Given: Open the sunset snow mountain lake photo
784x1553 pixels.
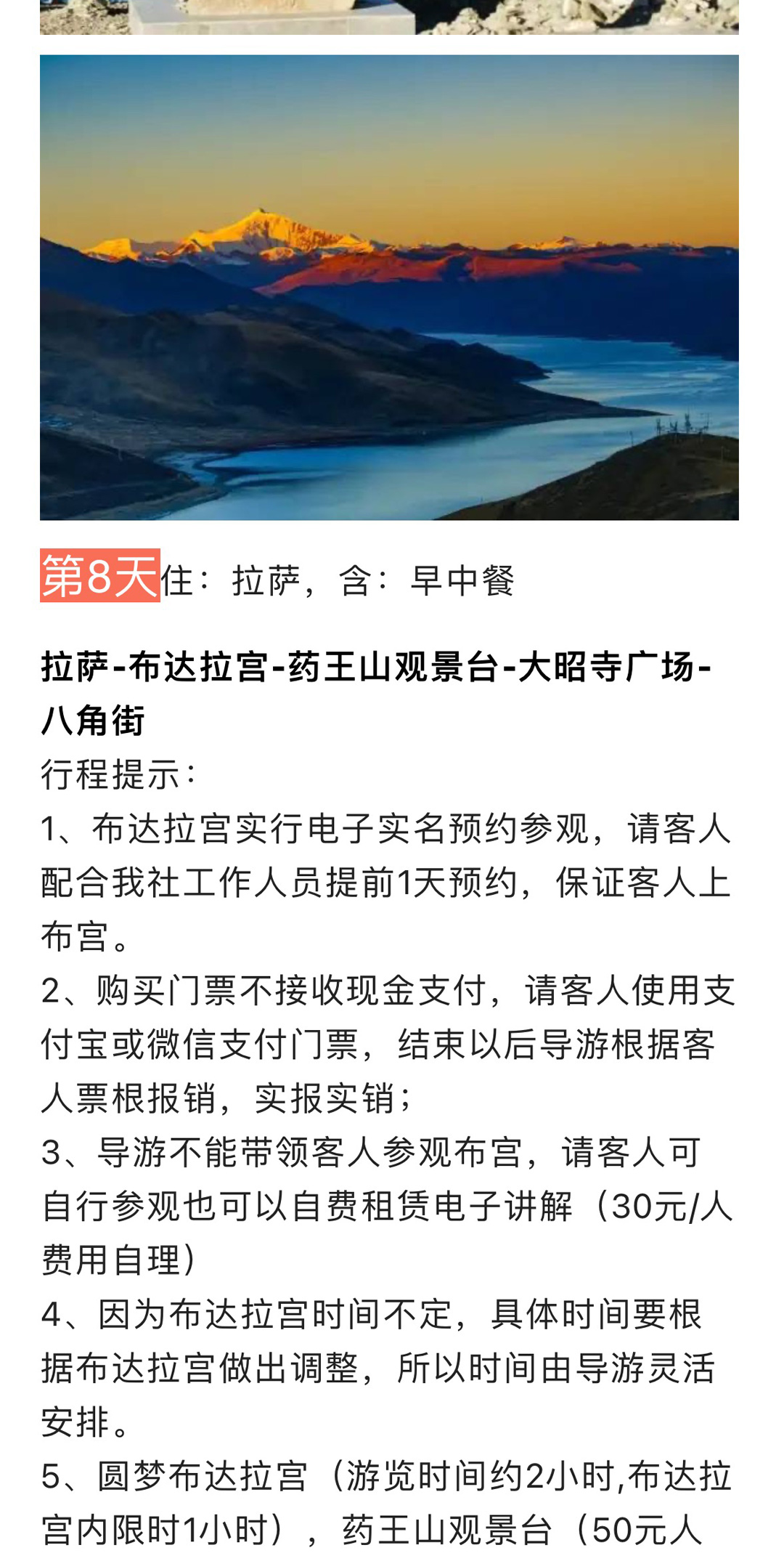Looking at the screenshot, I should (389, 288).
